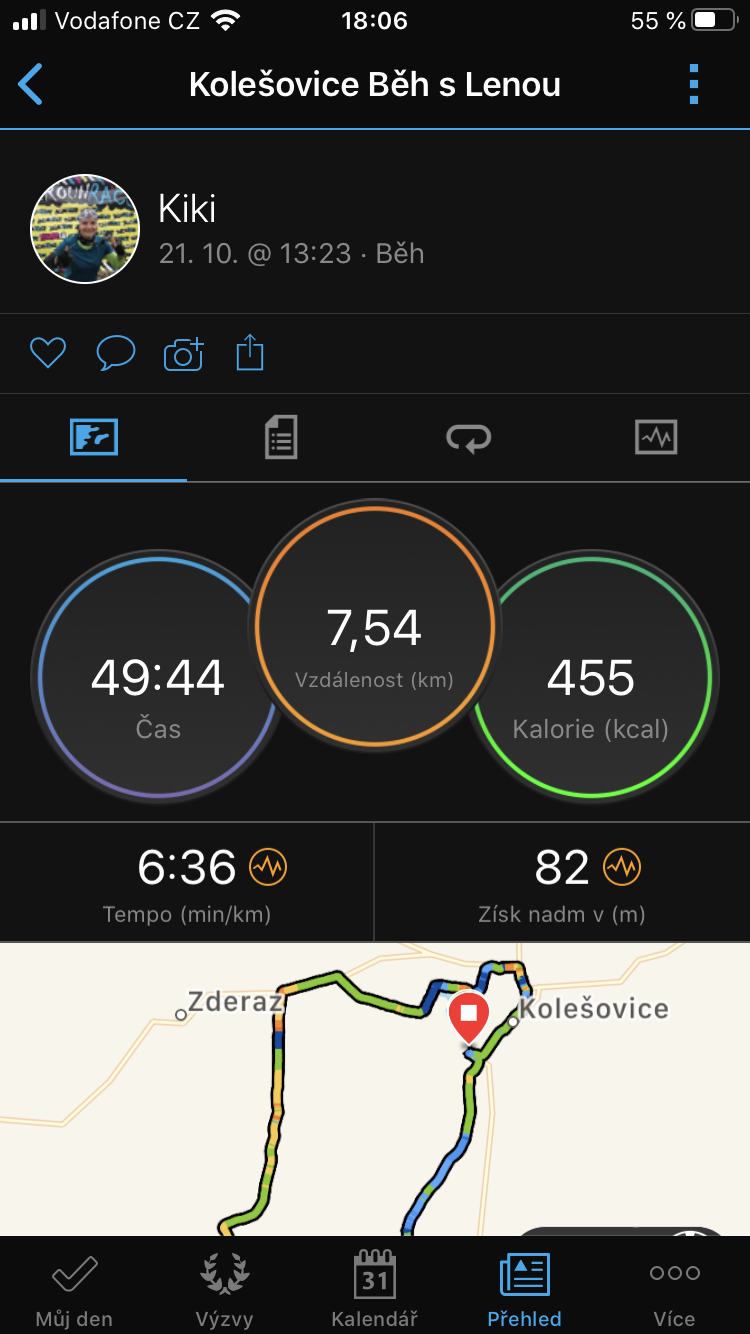750x1334 pixels.
Task: Open the Kalendář tab
Action: [x=375, y=1288]
